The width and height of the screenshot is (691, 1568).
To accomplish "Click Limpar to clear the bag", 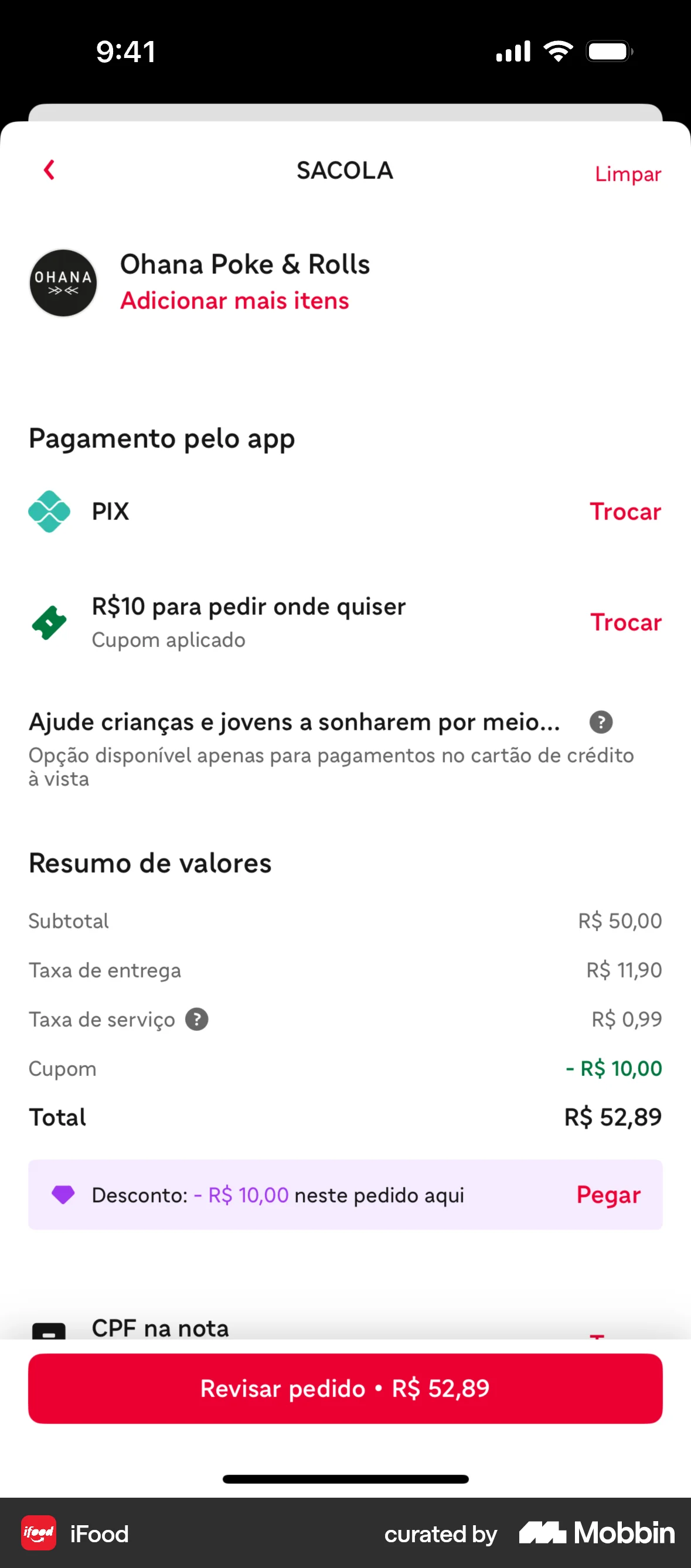I will coord(628,173).
